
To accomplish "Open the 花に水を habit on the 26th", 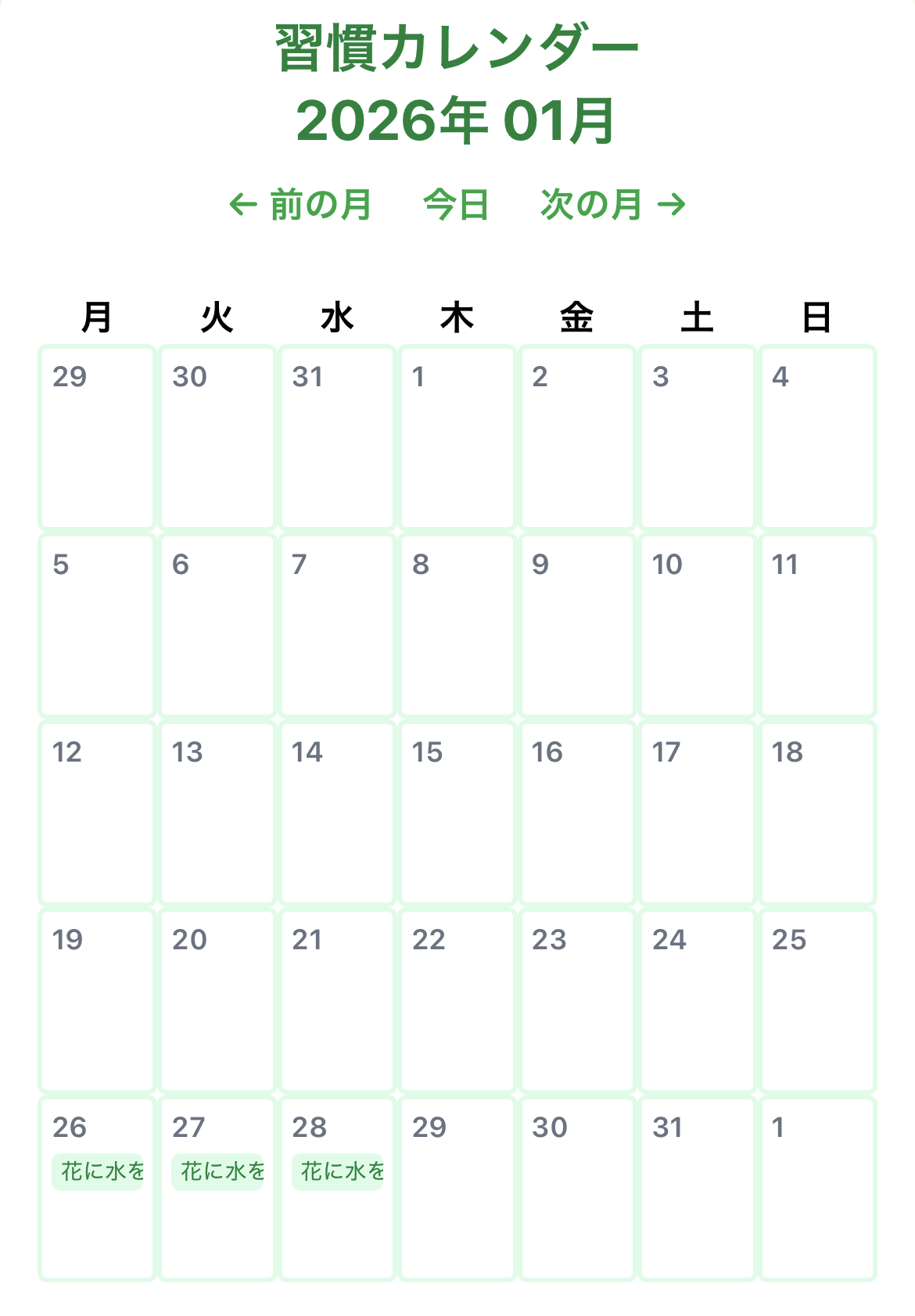I will click(x=98, y=1171).
